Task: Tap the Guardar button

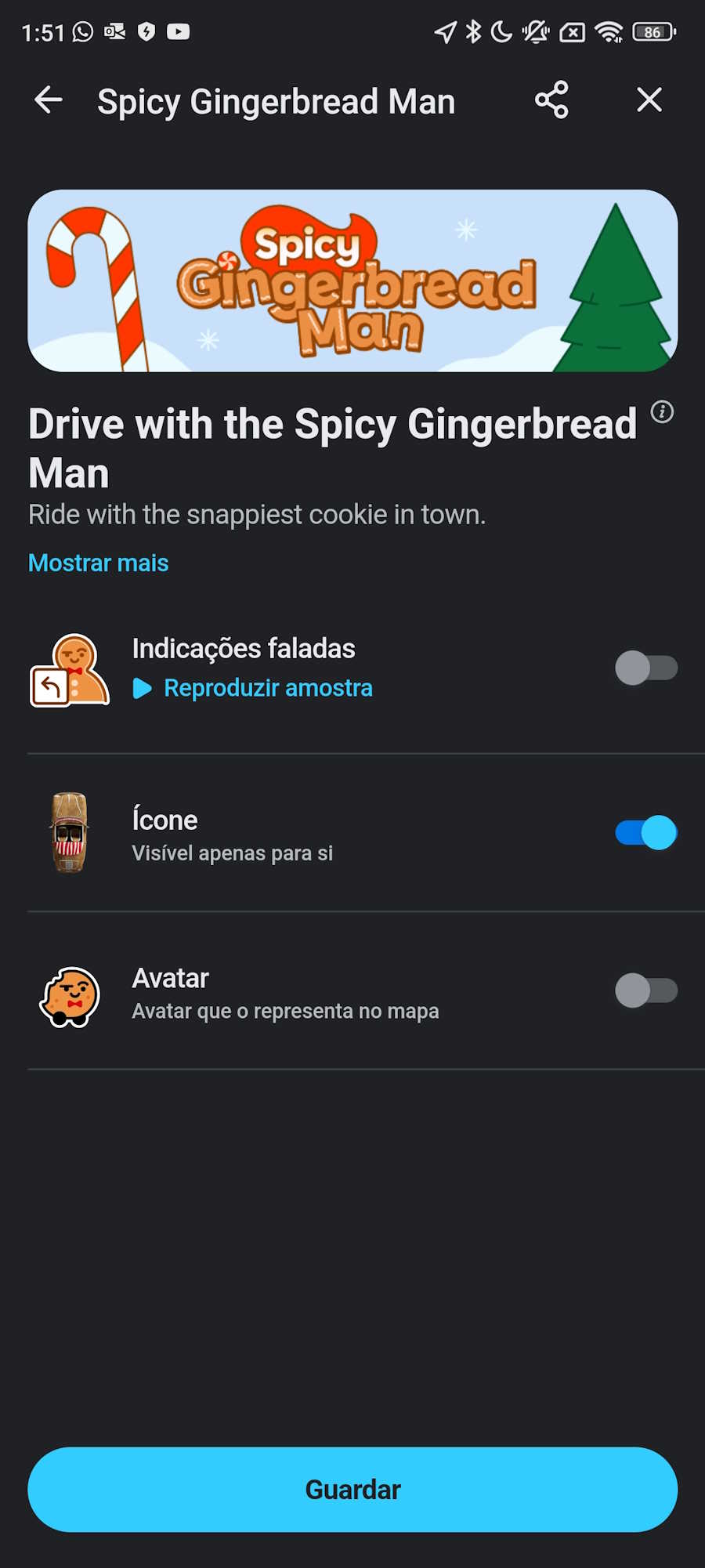Action: 352,1490
